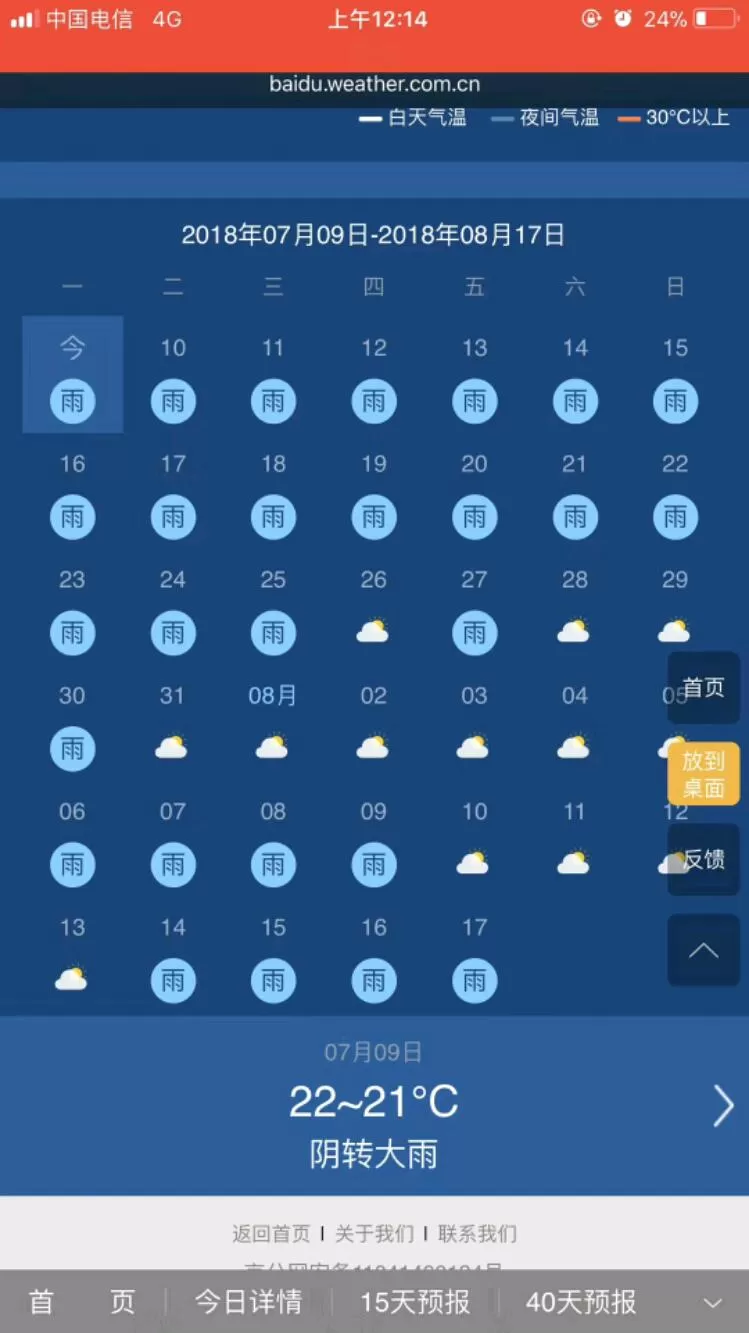This screenshot has height=1333, width=749.
Task: Tap the floating 首页 button
Action: point(703,688)
